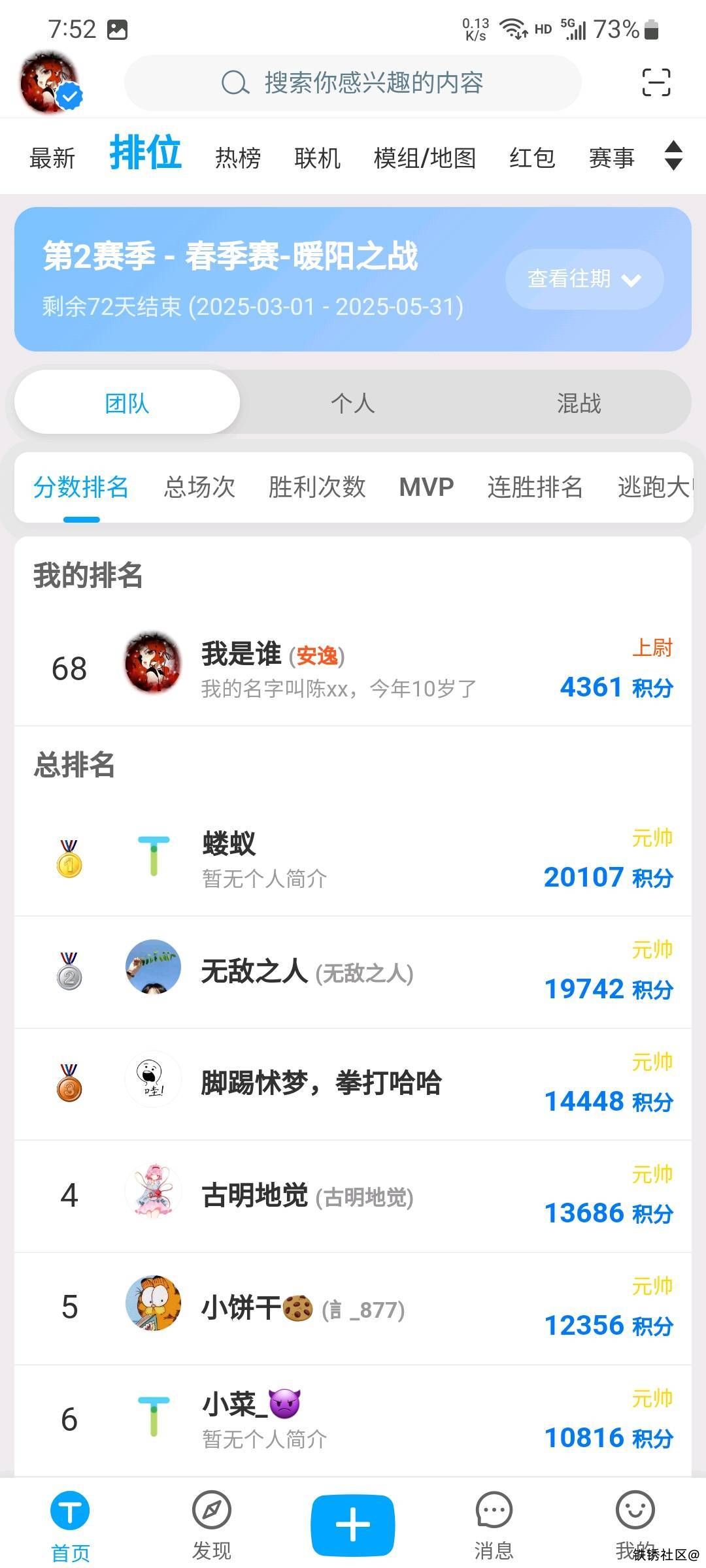The width and height of the screenshot is (706, 1568).
Task: Expand the tab sorting arrows icon
Action: pyautogui.click(x=673, y=155)
